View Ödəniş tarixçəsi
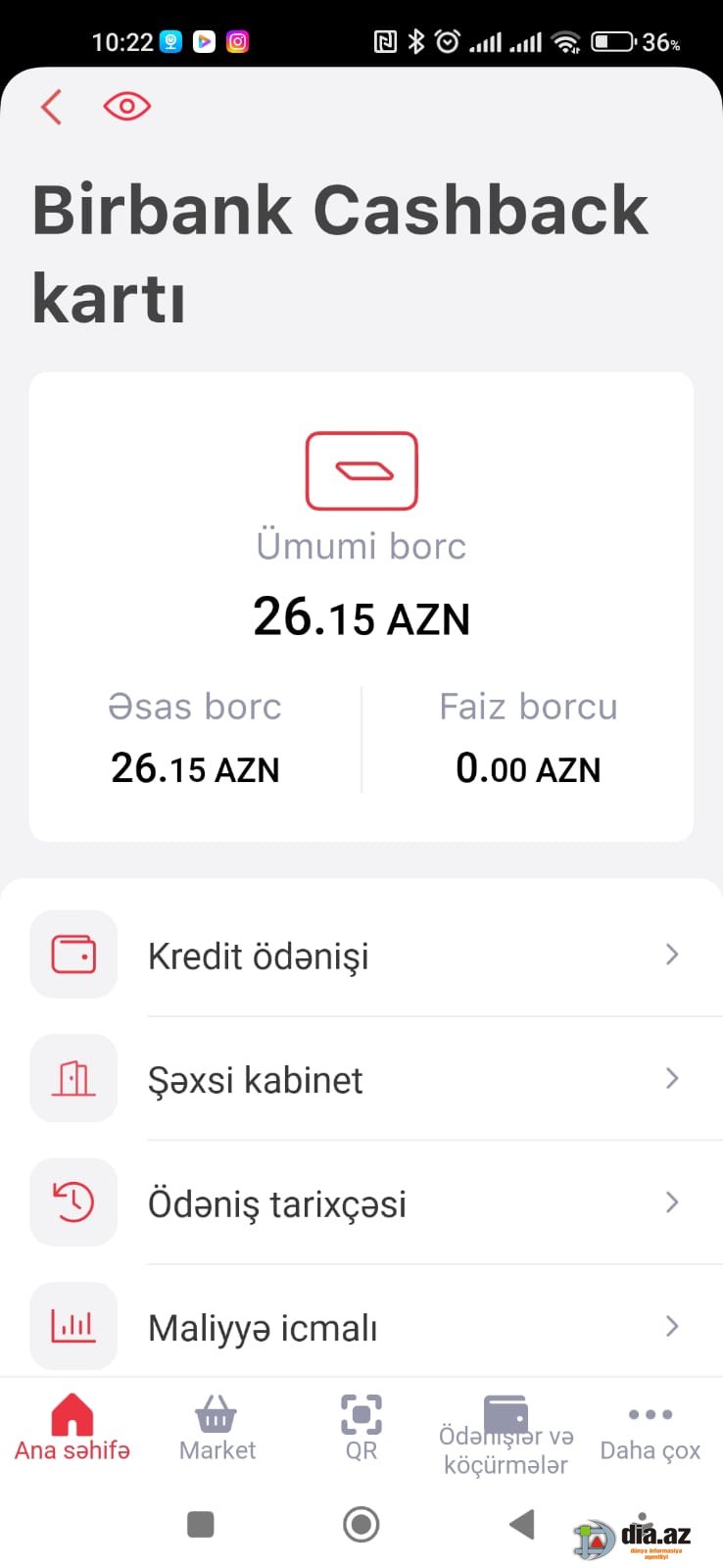723x1568 pixels. 361,1202
